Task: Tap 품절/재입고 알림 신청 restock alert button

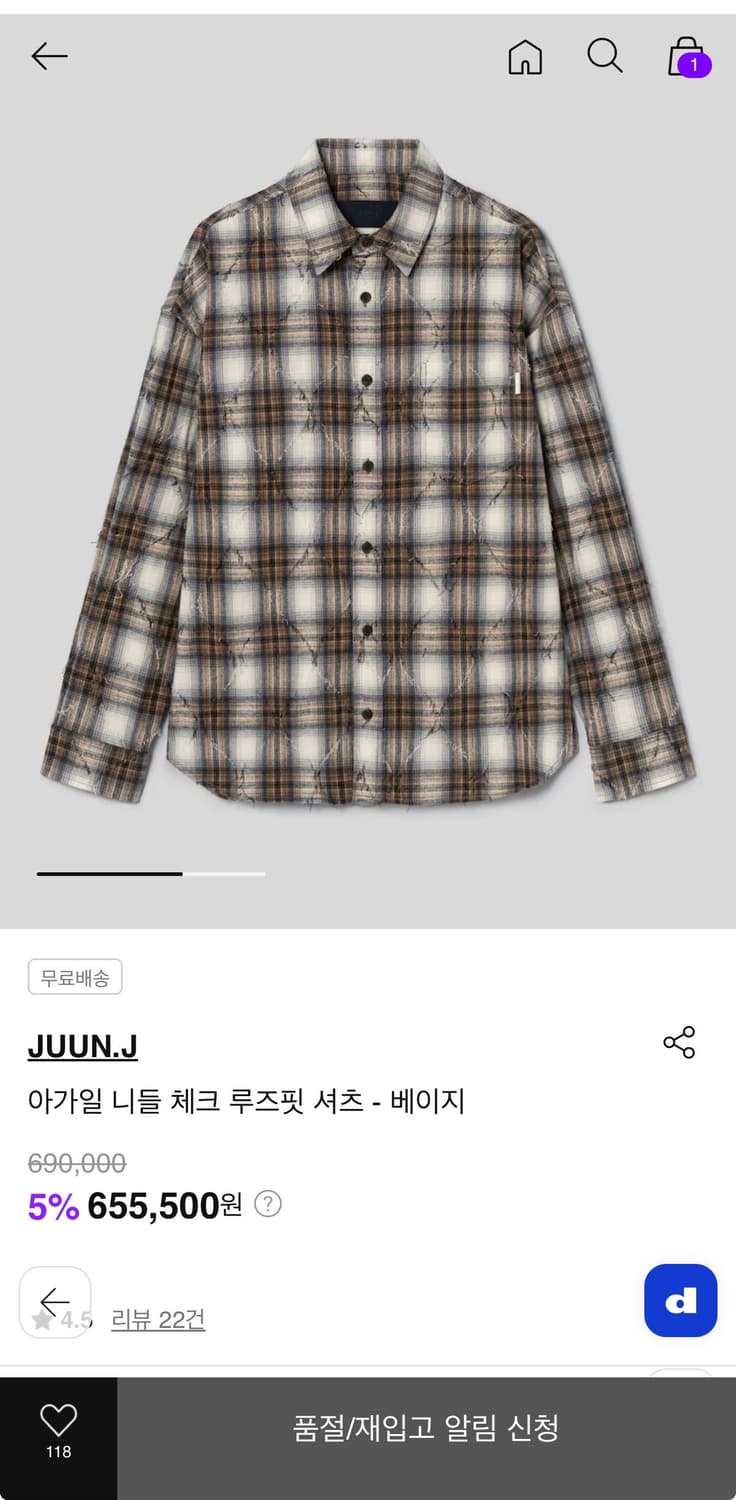Action: [x=427, y=1430]
